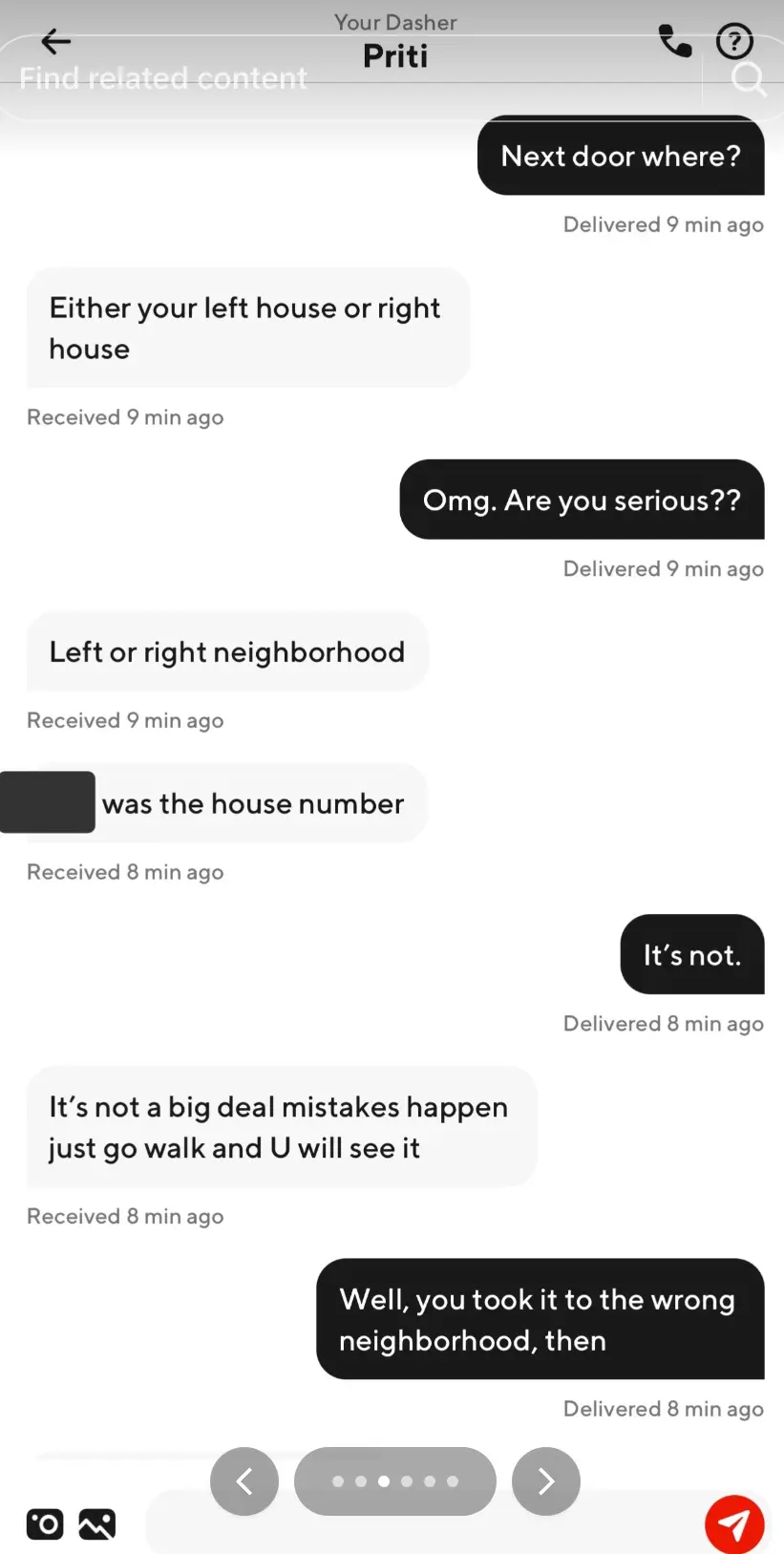Call the Dasher using the phone icon
The height and width of the screenshot is (1554, 784).
pos(675,41)
